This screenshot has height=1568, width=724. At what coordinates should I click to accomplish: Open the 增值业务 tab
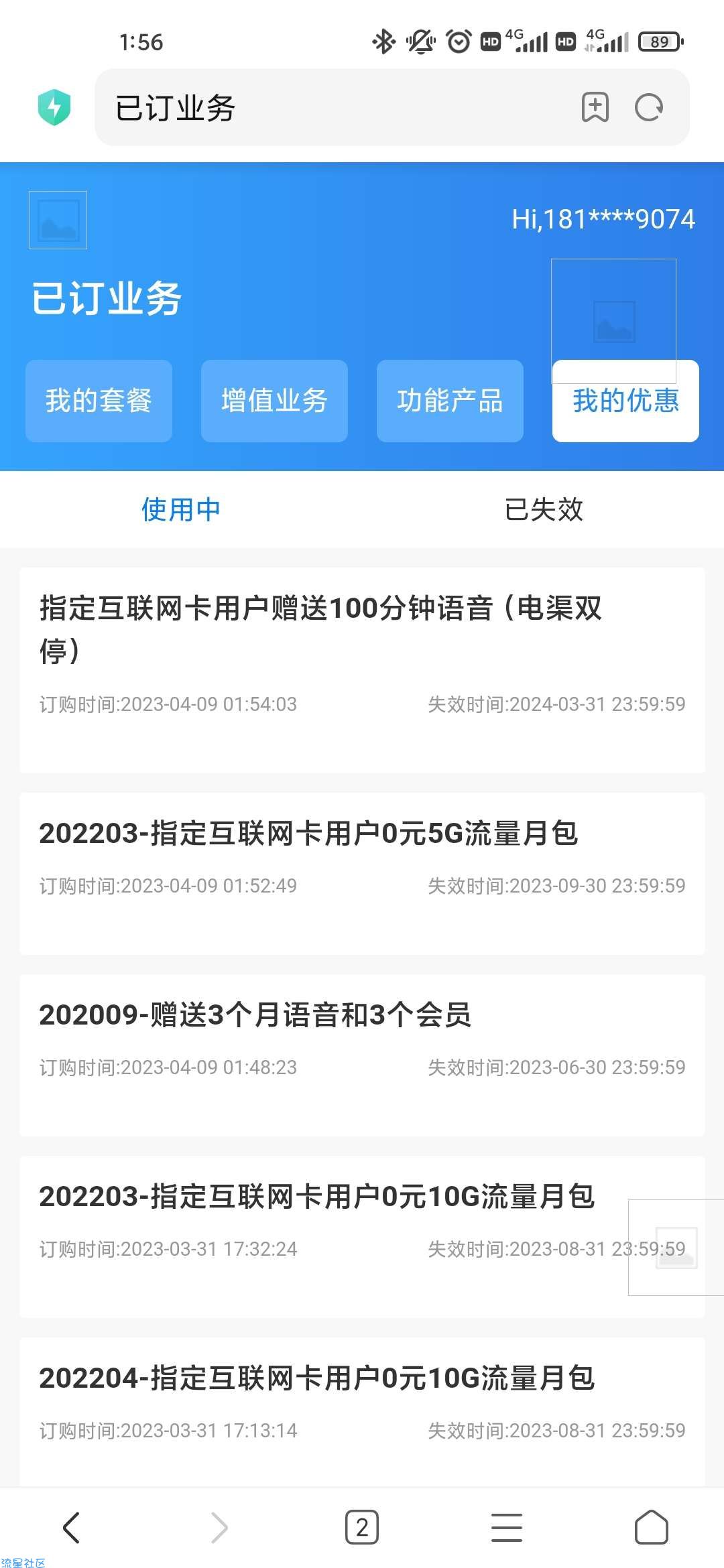274,401
